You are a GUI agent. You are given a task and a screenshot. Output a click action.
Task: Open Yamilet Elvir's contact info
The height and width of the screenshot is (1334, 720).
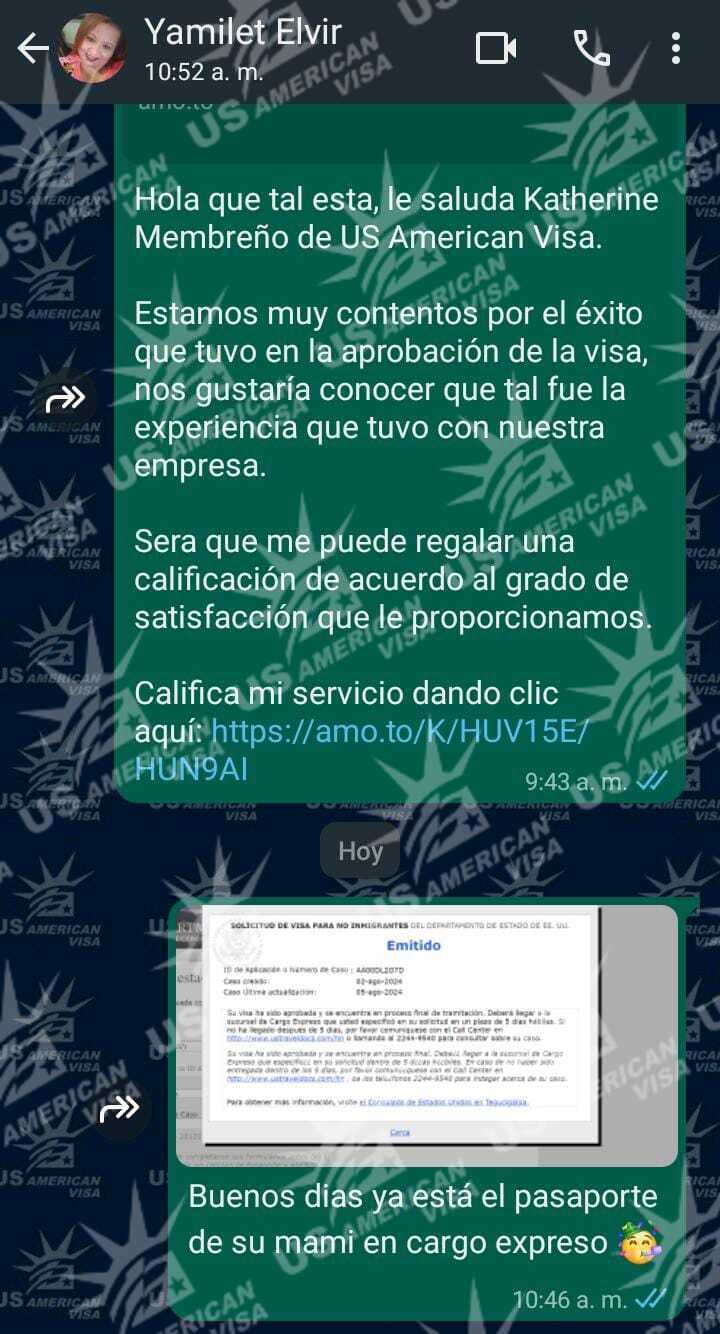[244, 33]
